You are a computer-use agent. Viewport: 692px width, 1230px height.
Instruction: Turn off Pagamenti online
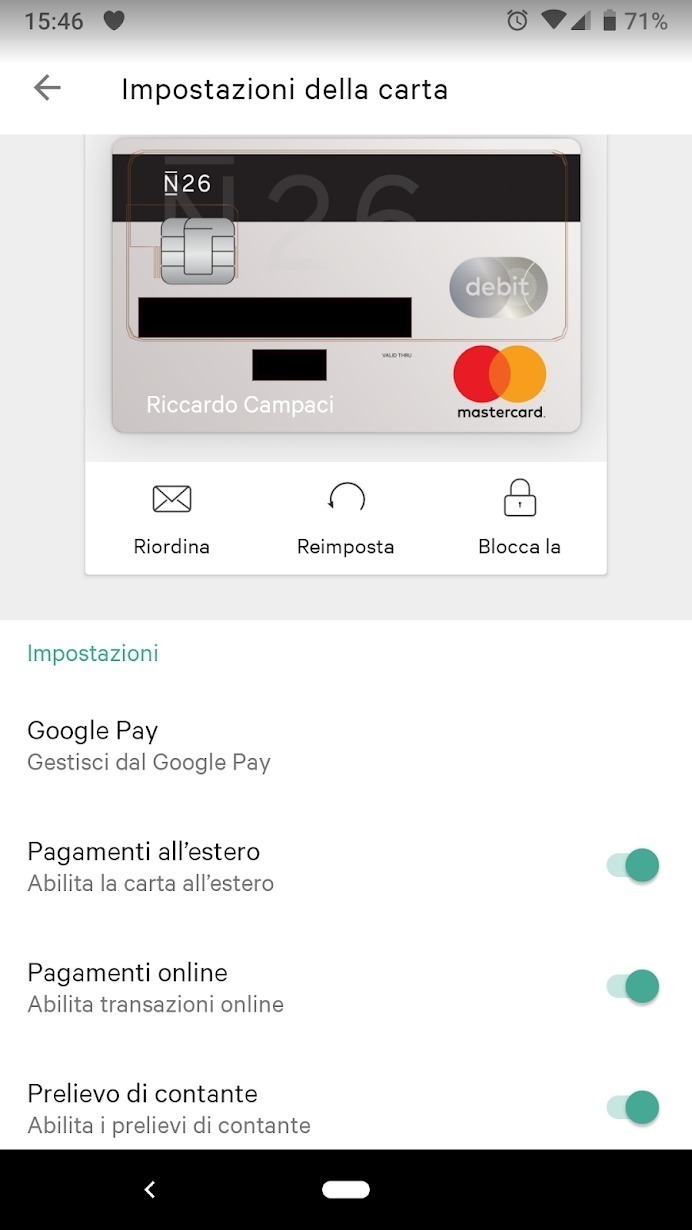coord(633,987)
